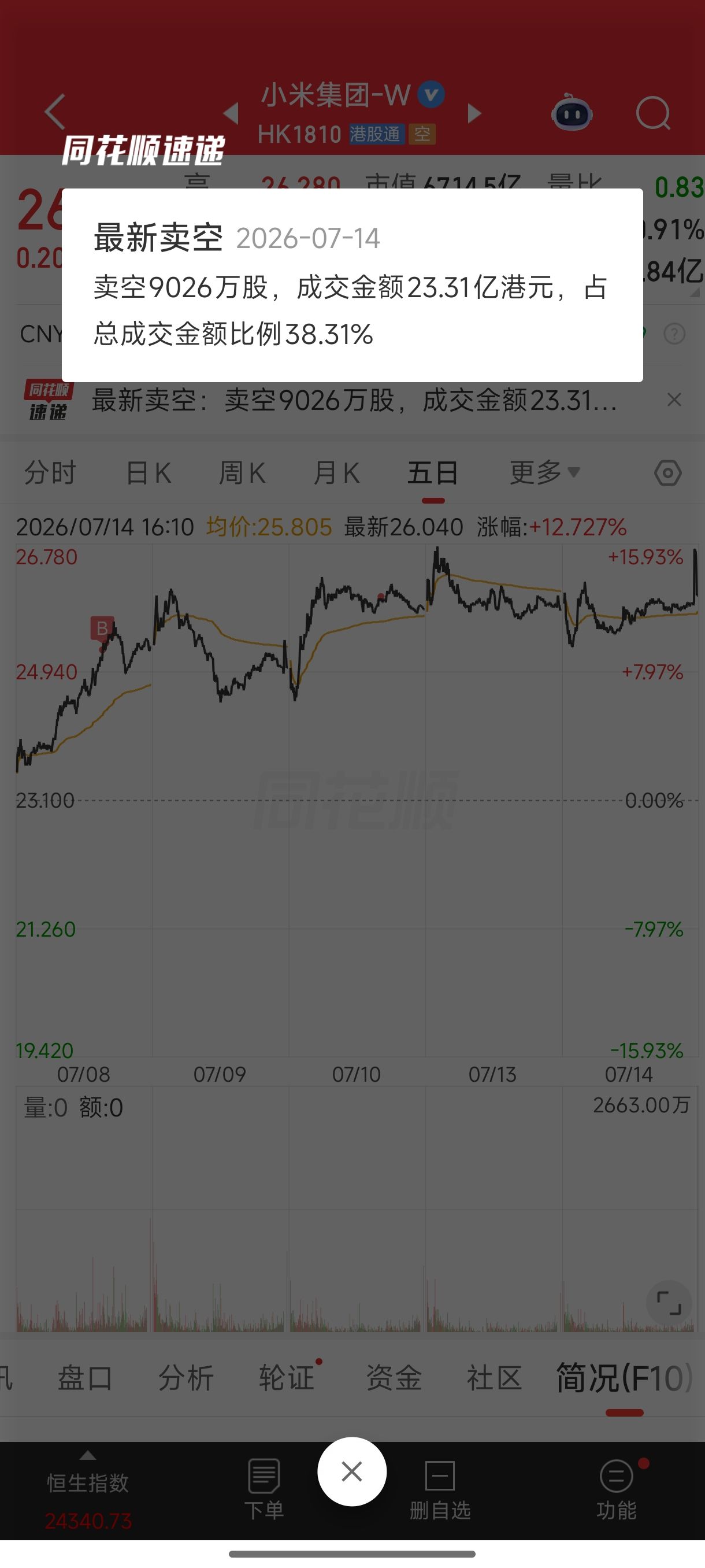The image size is (705, 1568).
Task: Switch to previous stock with left triangle
Action: [x=231, y=113]
